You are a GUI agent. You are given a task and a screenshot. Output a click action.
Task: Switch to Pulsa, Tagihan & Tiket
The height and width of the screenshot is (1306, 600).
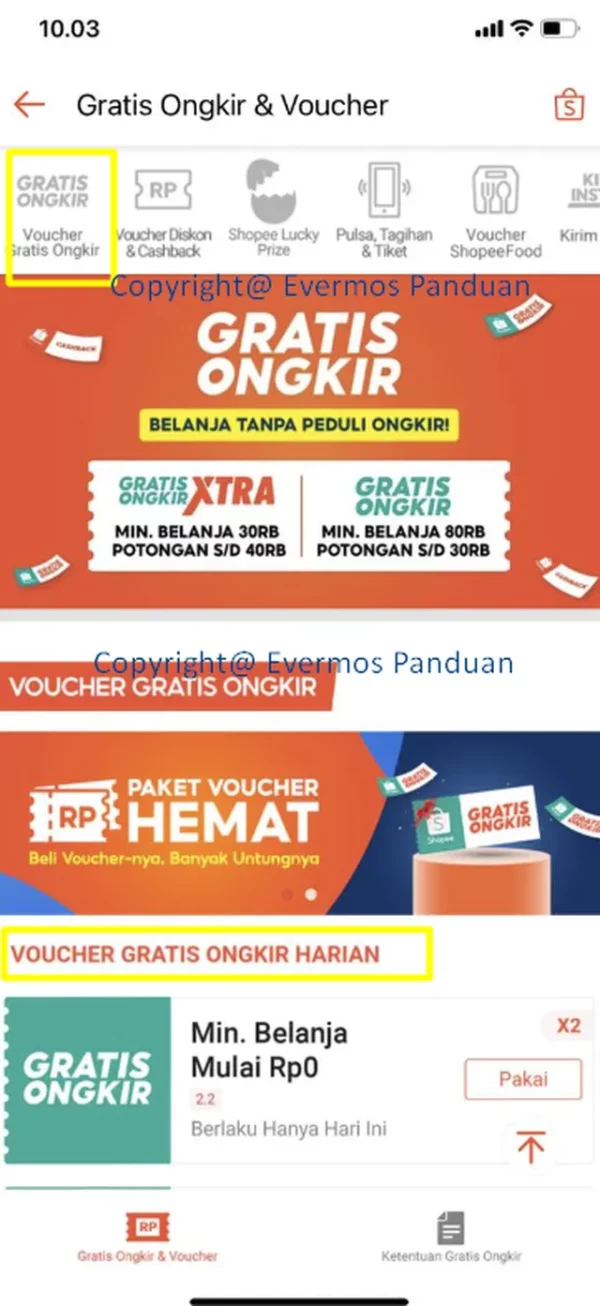point(384,213)
